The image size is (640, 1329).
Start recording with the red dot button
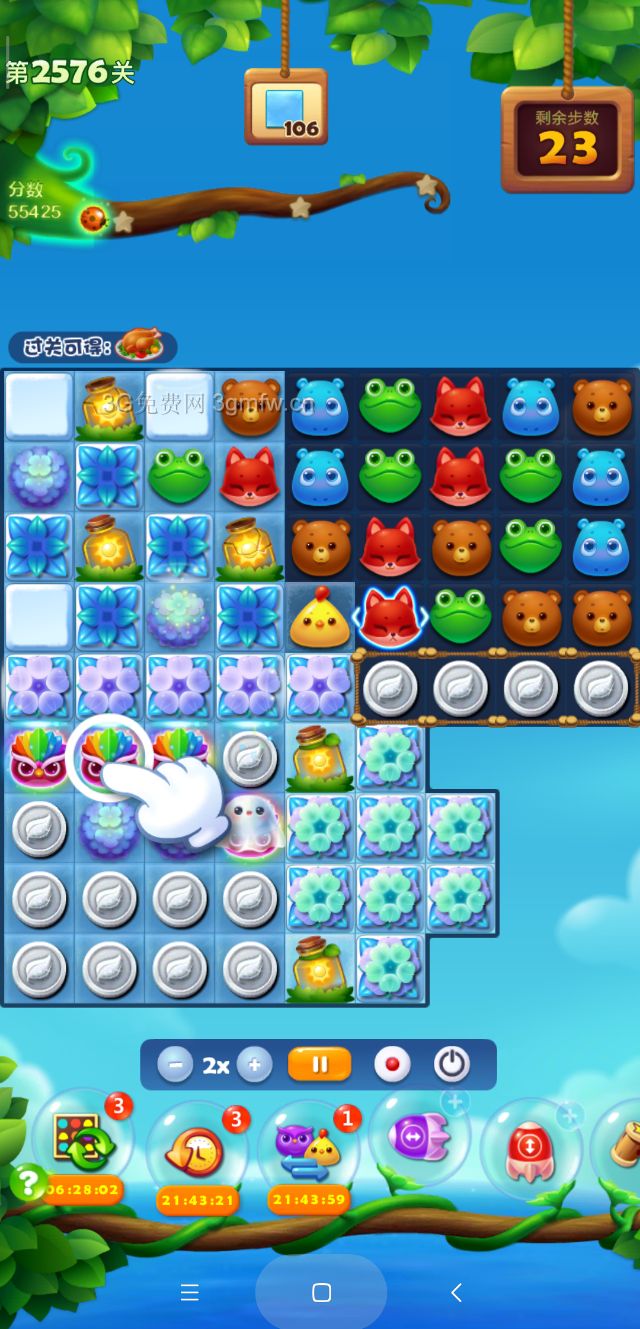click(392, 1065)
